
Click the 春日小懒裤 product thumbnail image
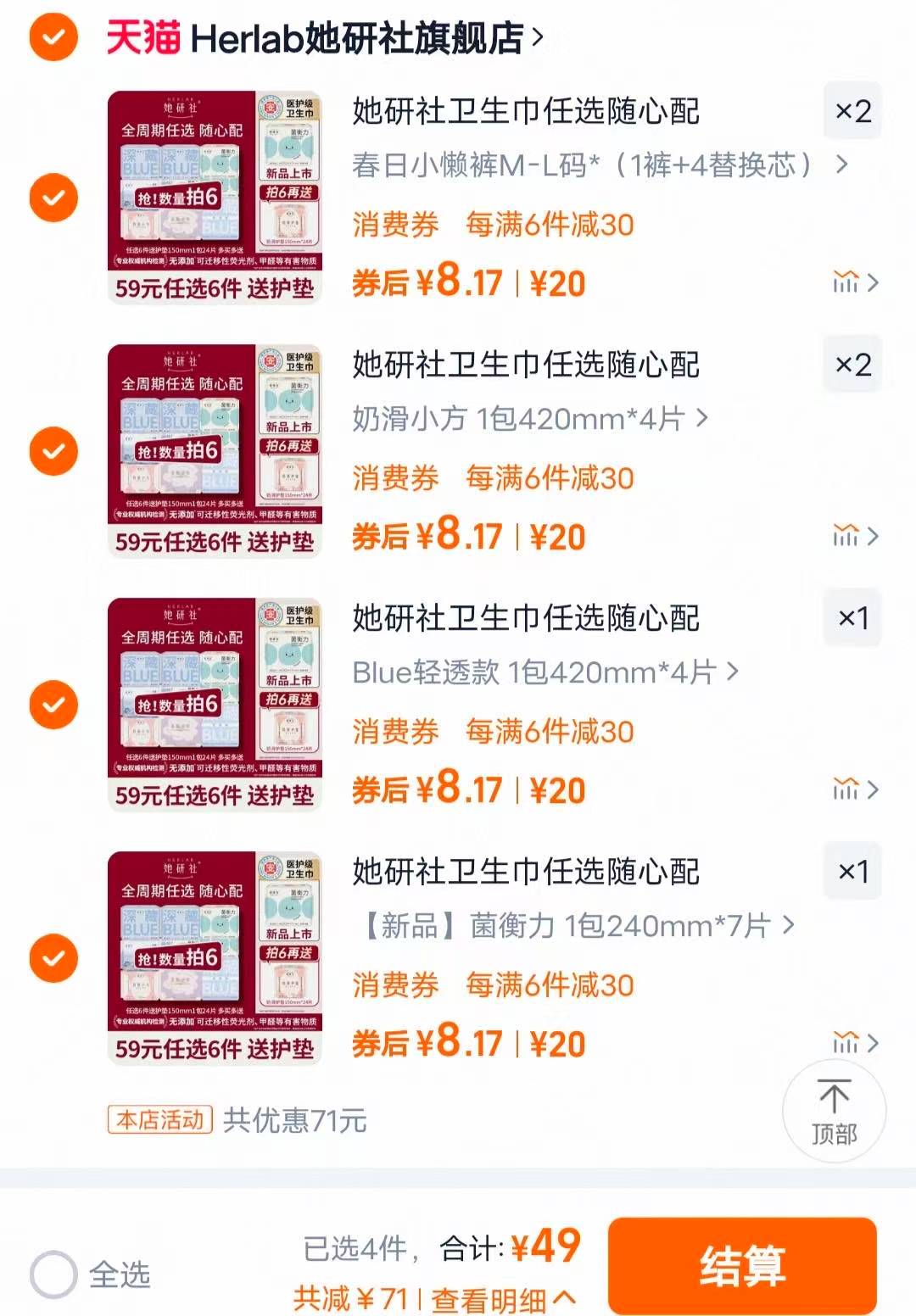(x=214, y=197)
